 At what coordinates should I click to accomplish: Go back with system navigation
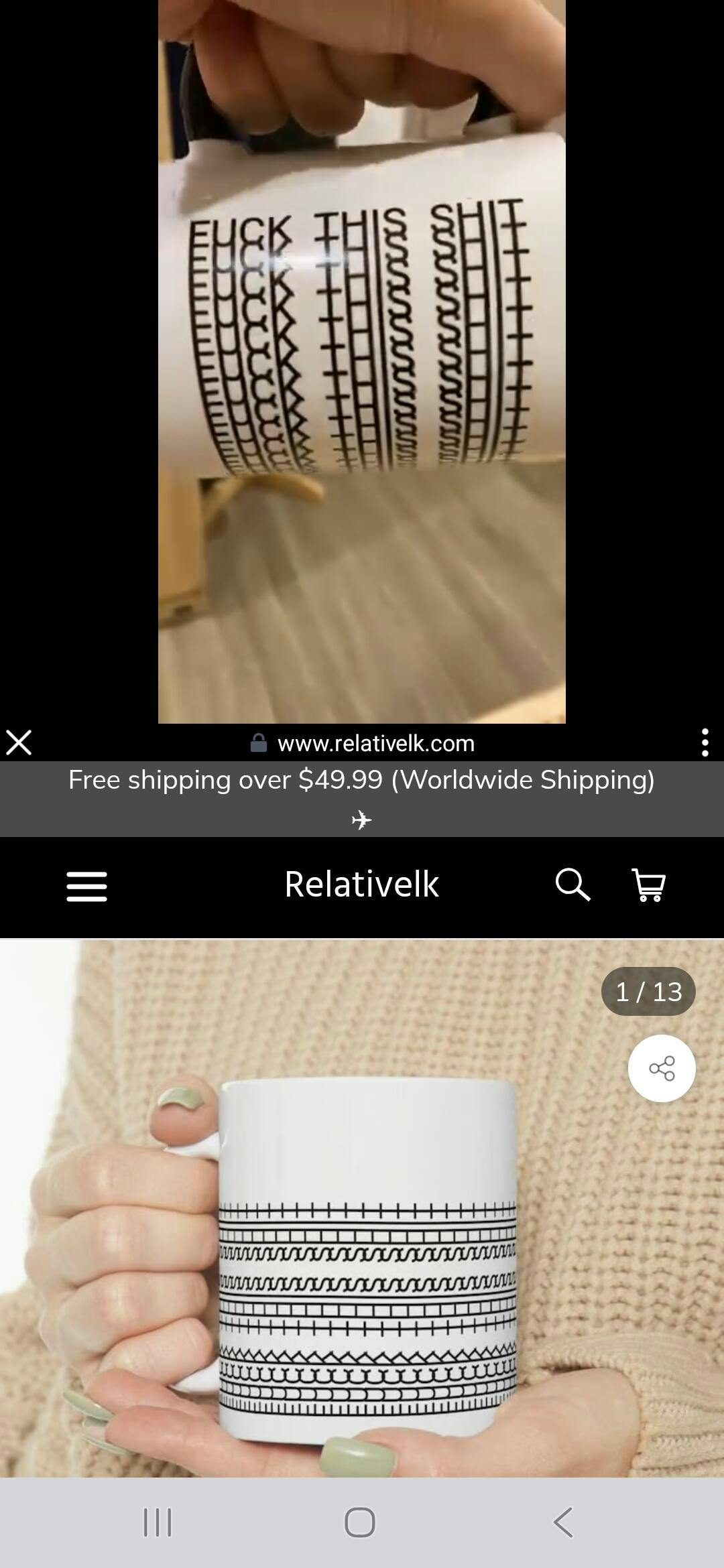point(563,1522)
